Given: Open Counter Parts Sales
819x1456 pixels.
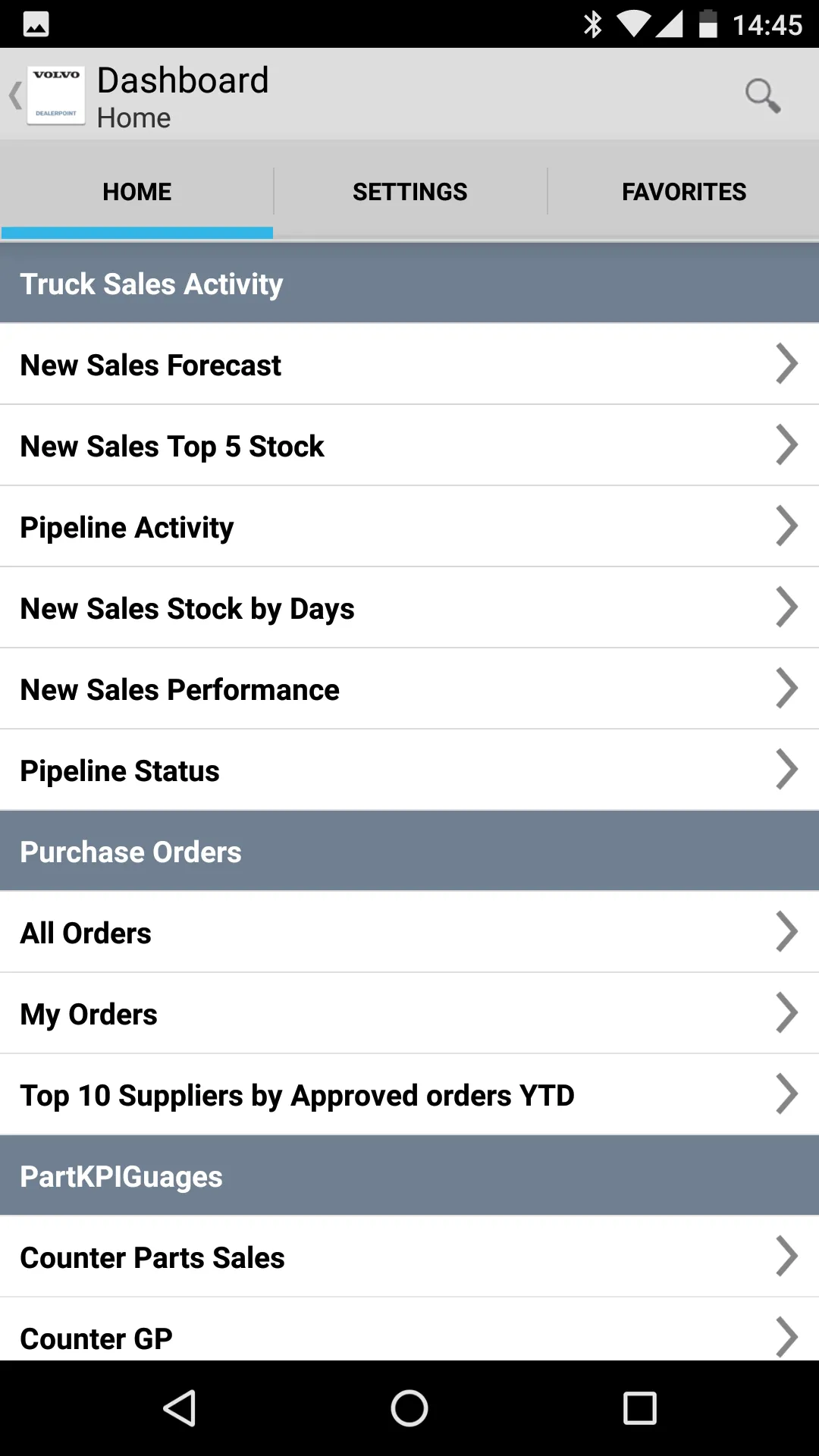Looking at the screenshot, I should [x=409, y=1257].
